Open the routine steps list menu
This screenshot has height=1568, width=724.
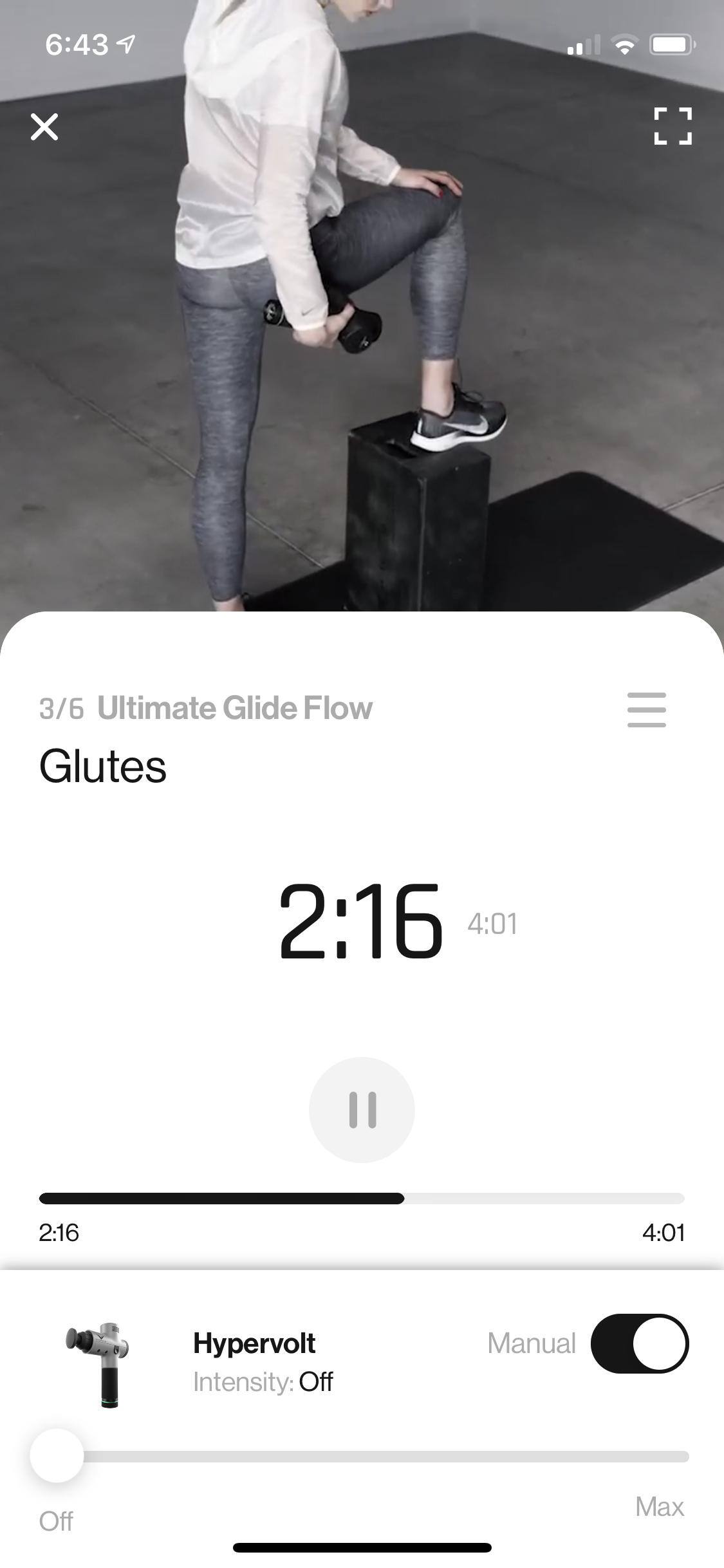646,710
